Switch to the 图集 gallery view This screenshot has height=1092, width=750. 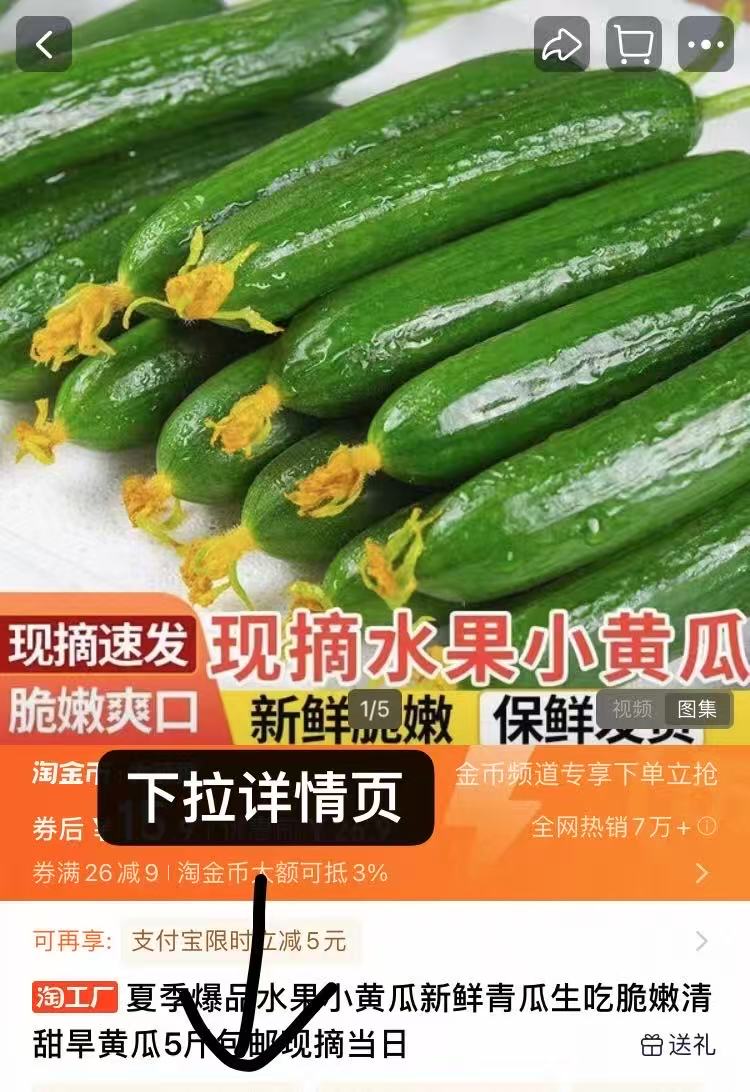tap(697, 709)
